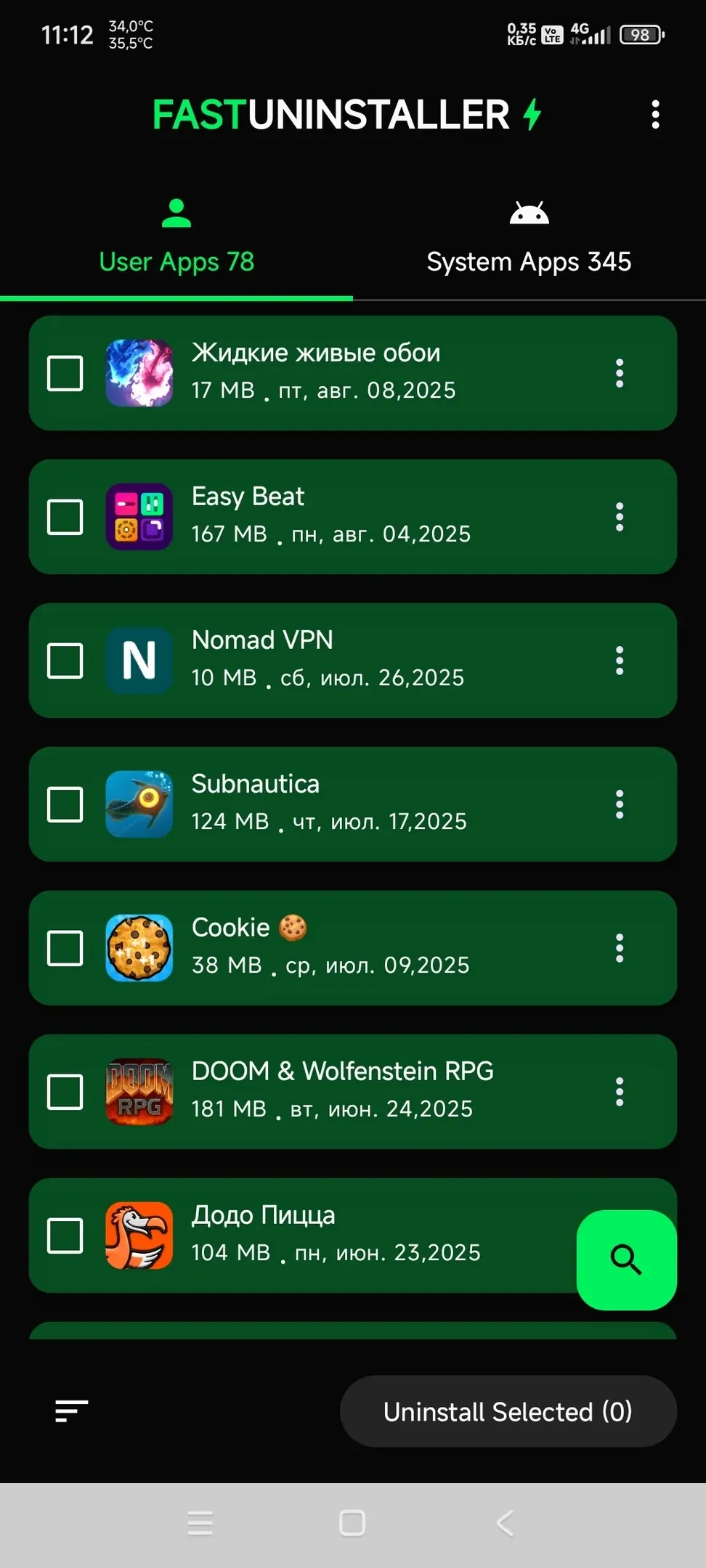Image resolution: width=706 pixels, height=1568 pixels.
Task: Open the Subnautica app row
Action: pyautogui.click(x=353, y=804)
